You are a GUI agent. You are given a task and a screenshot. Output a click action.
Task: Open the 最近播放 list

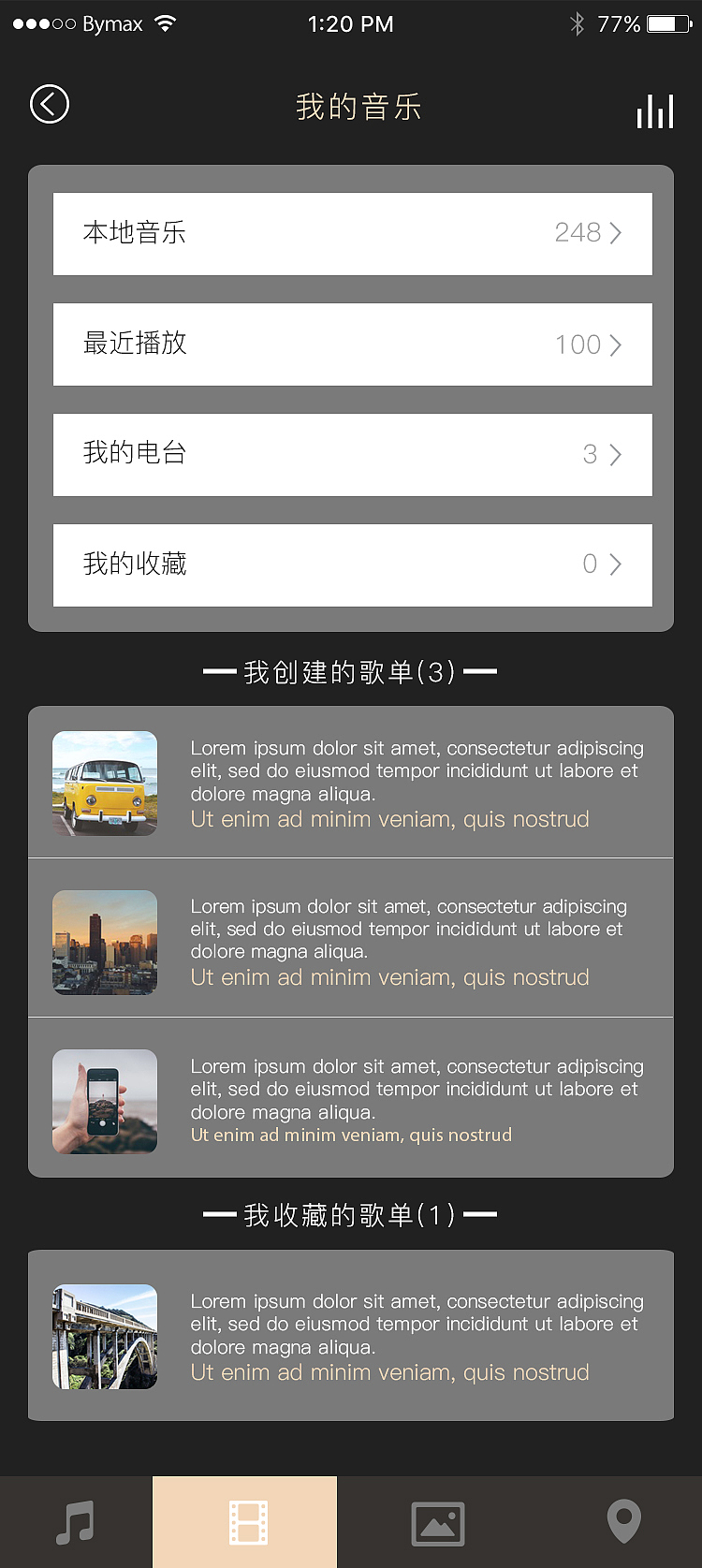click(x=352, y=344)
